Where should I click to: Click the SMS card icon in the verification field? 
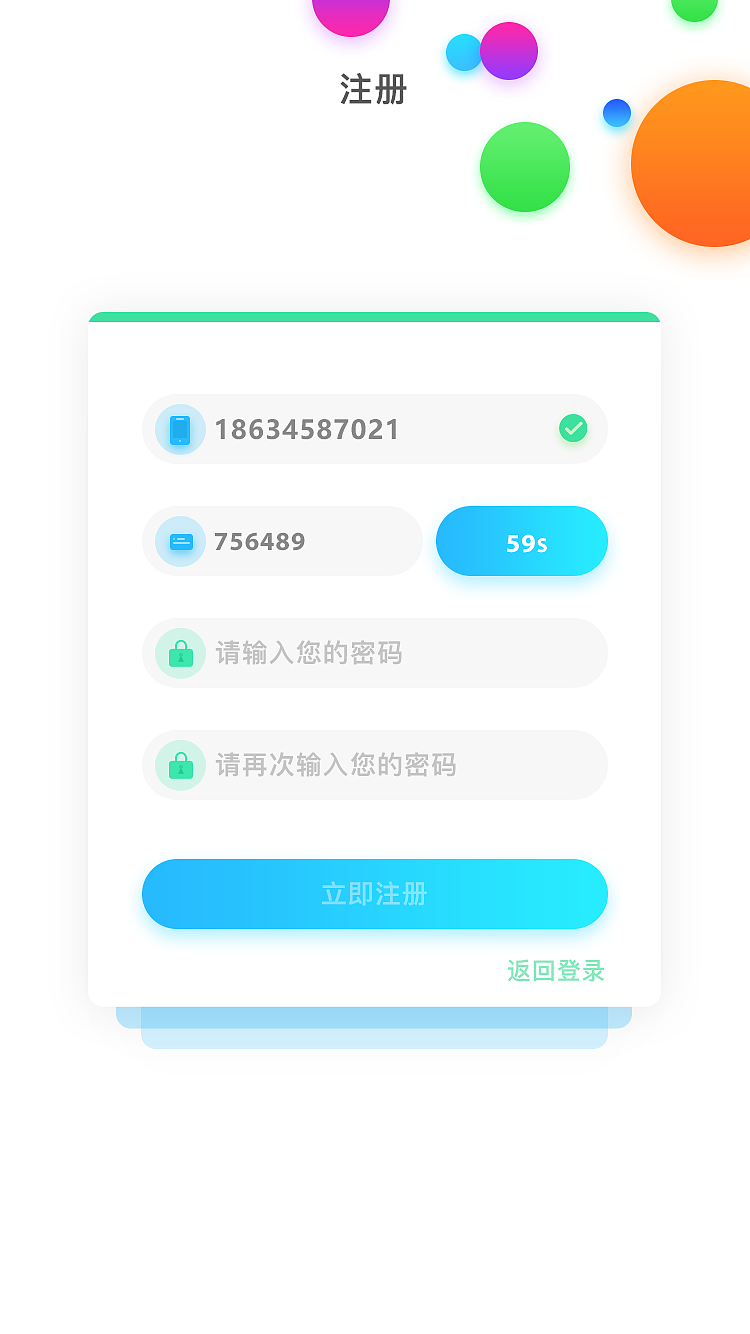(x=180, y=541)
